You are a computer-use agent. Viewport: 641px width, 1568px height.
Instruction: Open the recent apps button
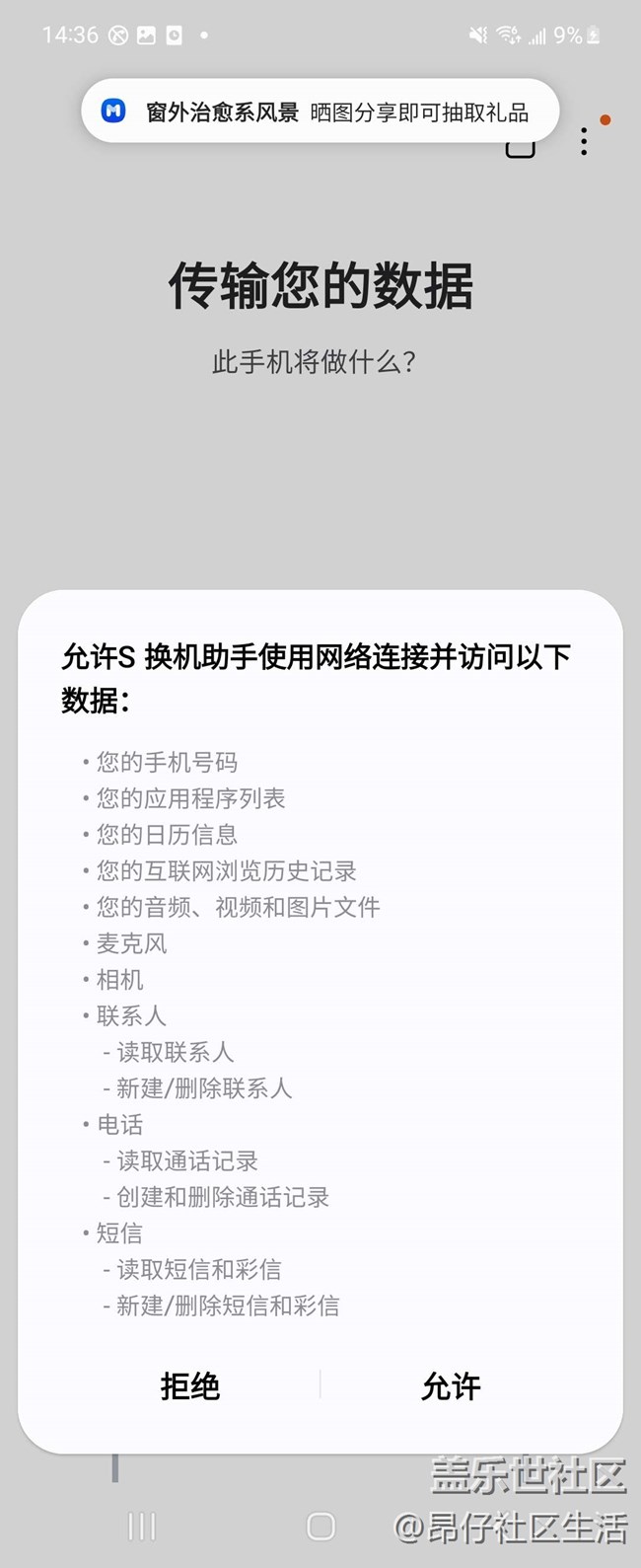(142, 1527)
